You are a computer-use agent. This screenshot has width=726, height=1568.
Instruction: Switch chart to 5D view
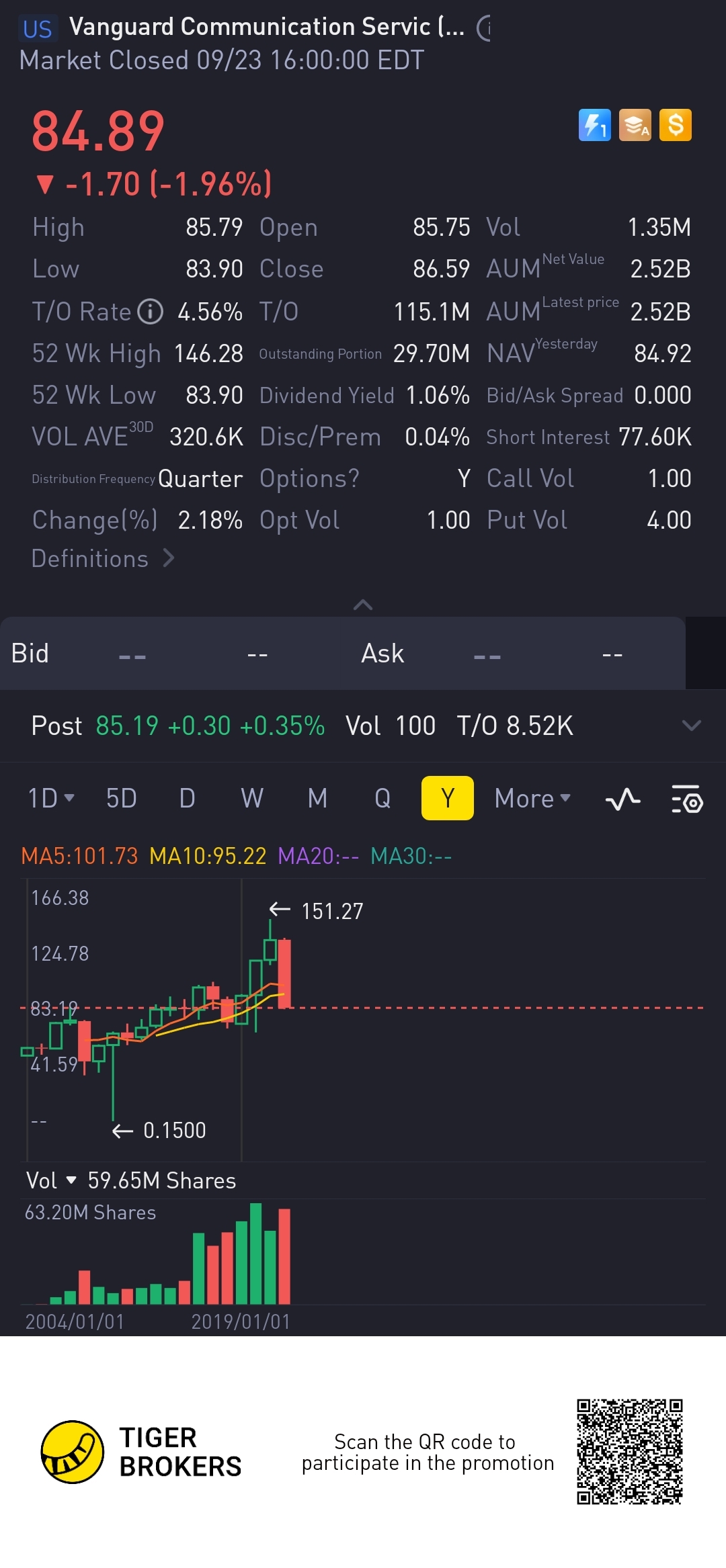point(122,798)
